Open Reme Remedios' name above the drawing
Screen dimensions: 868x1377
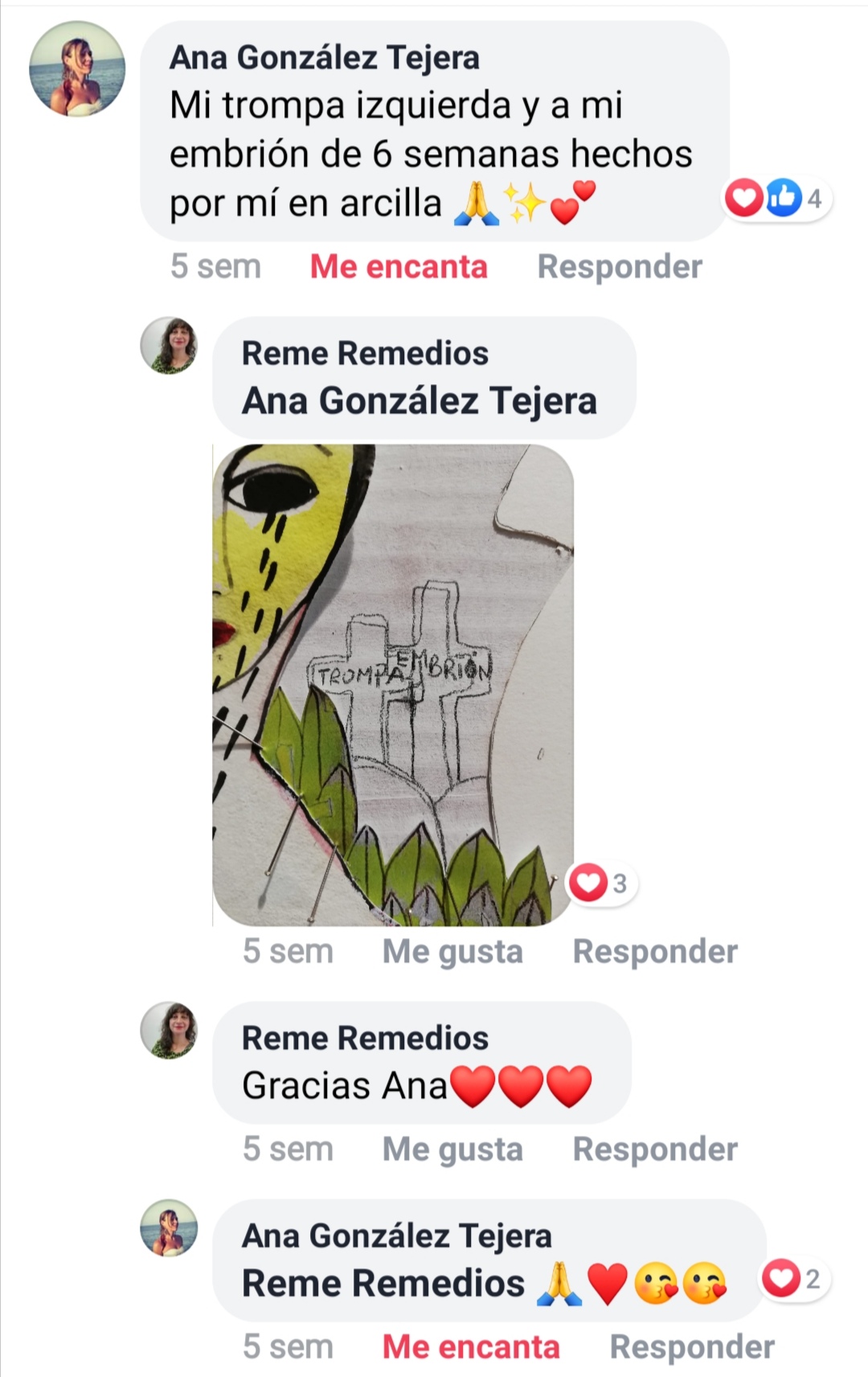point(365,354)
